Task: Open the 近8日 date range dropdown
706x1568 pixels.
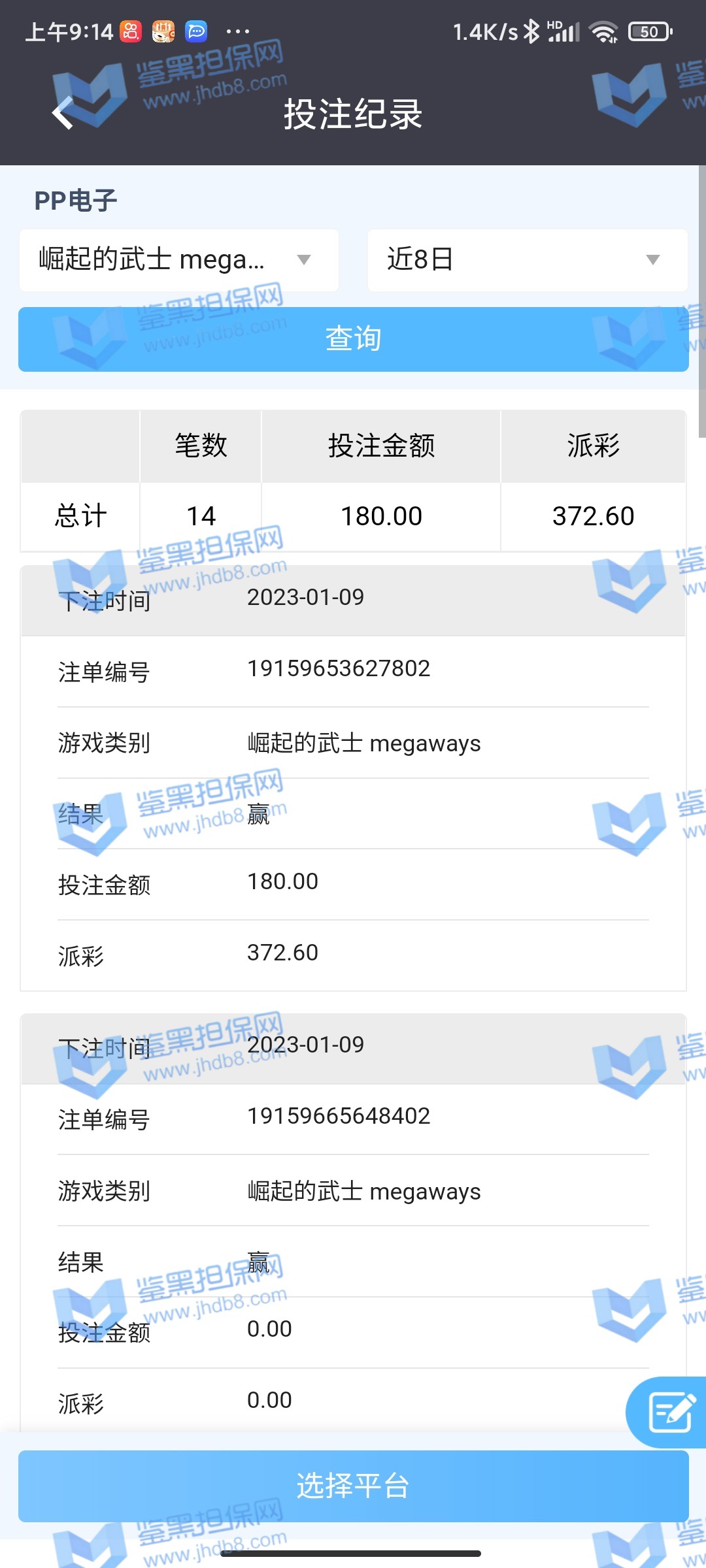Action: point(527,260)
